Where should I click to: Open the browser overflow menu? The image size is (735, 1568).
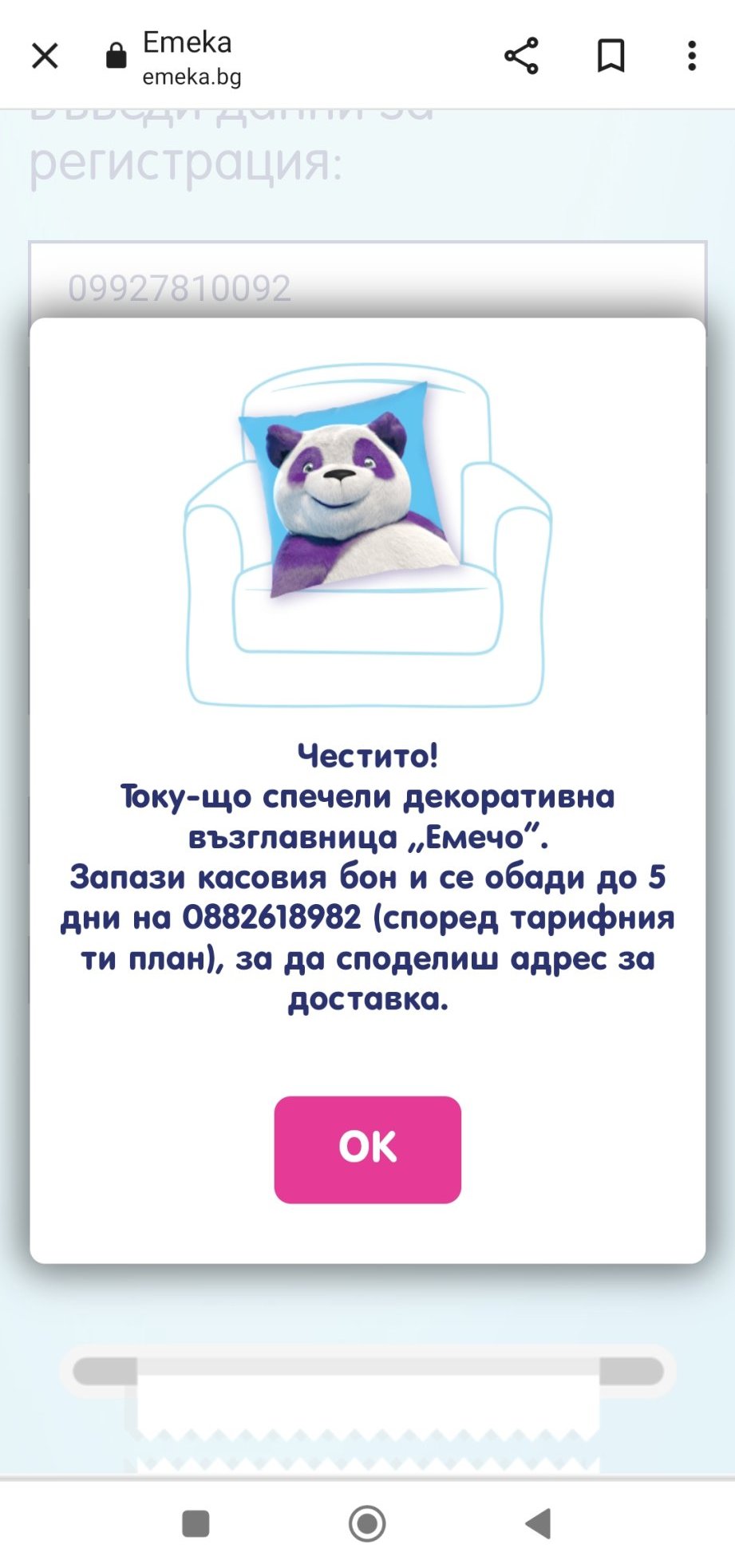pos(691,56)
